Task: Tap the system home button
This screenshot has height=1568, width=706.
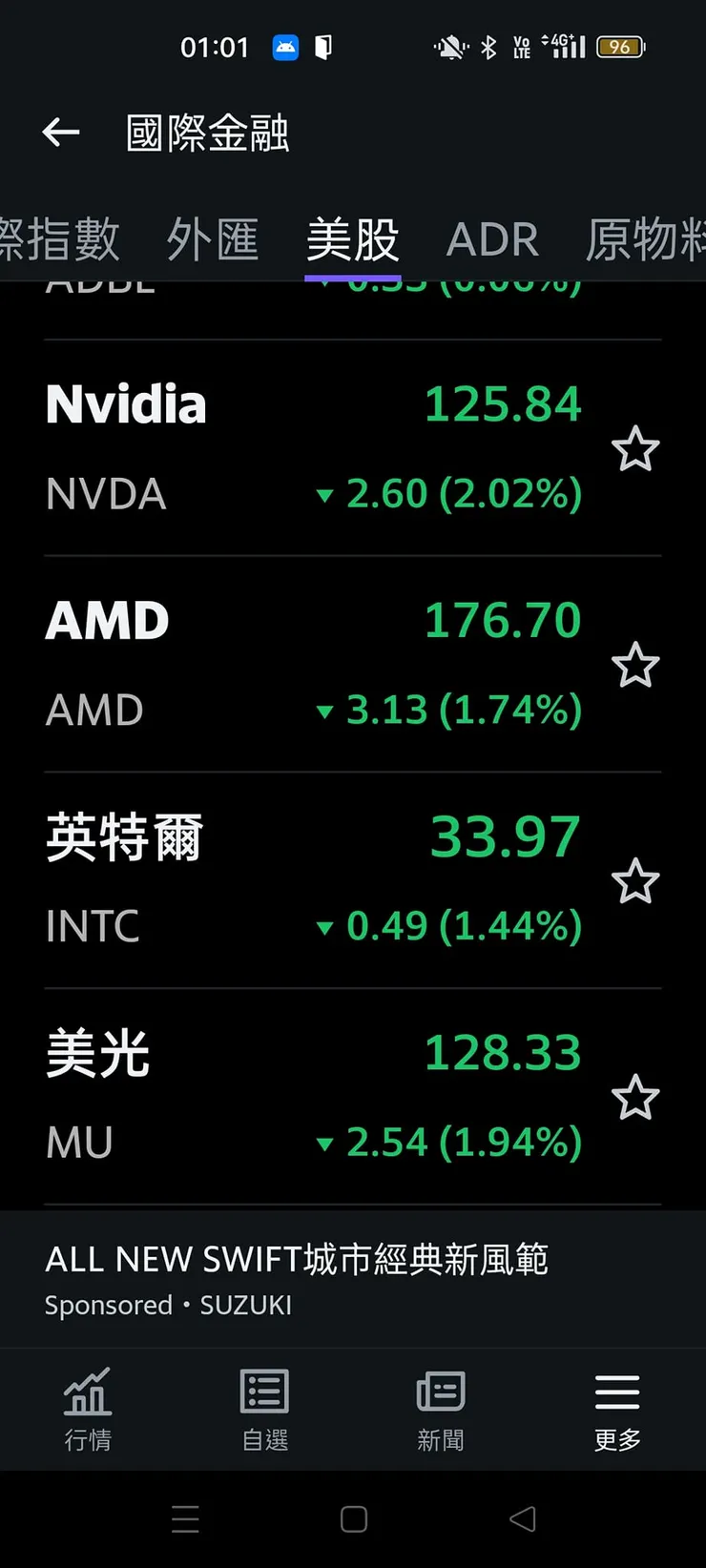Action: (353, 1519)
